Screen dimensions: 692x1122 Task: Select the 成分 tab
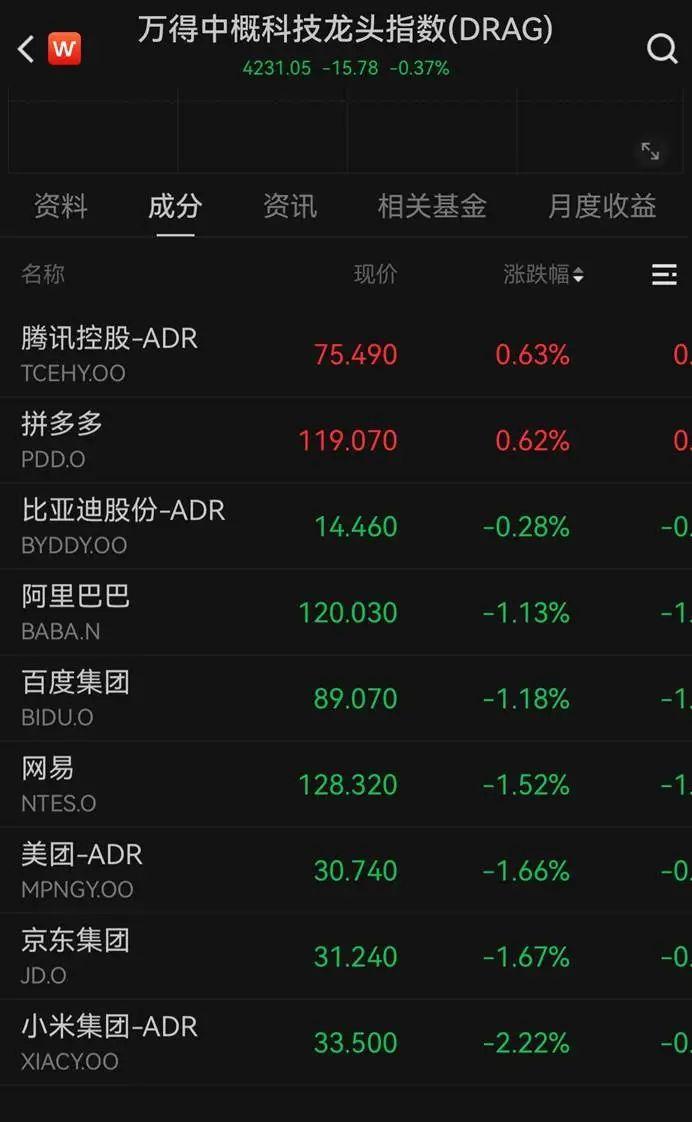click(x=175, y=207)
